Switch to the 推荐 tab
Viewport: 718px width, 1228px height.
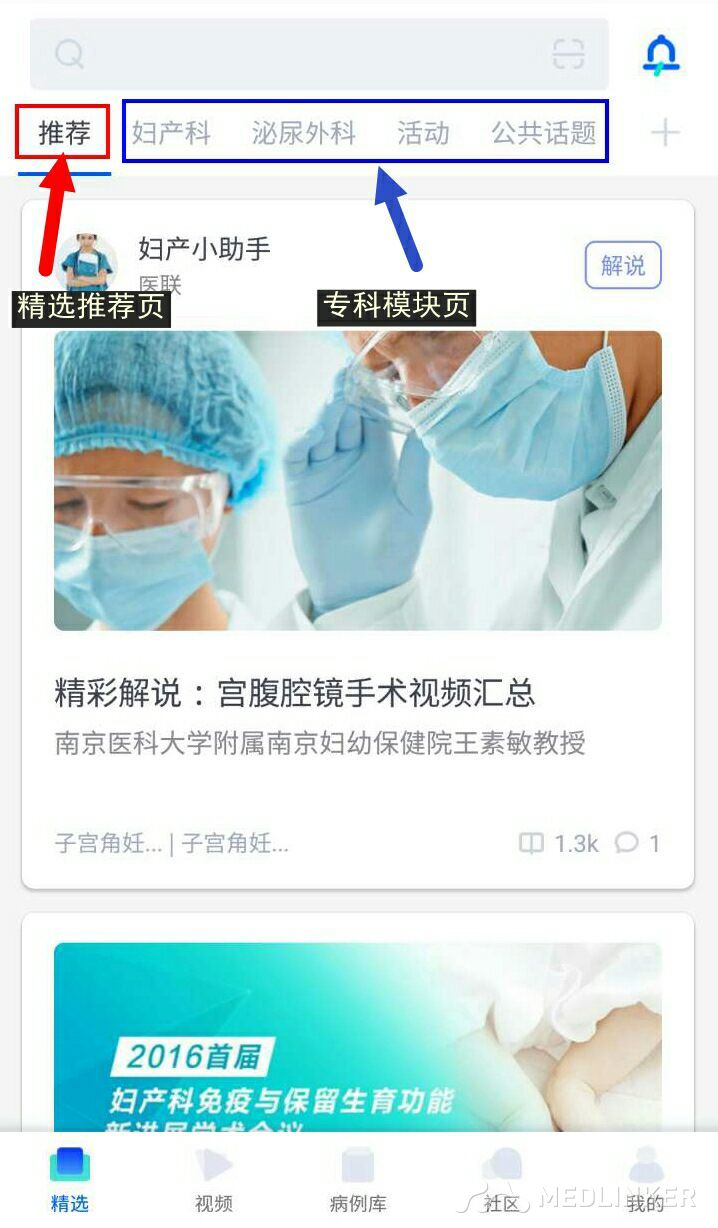pos(64,133)
